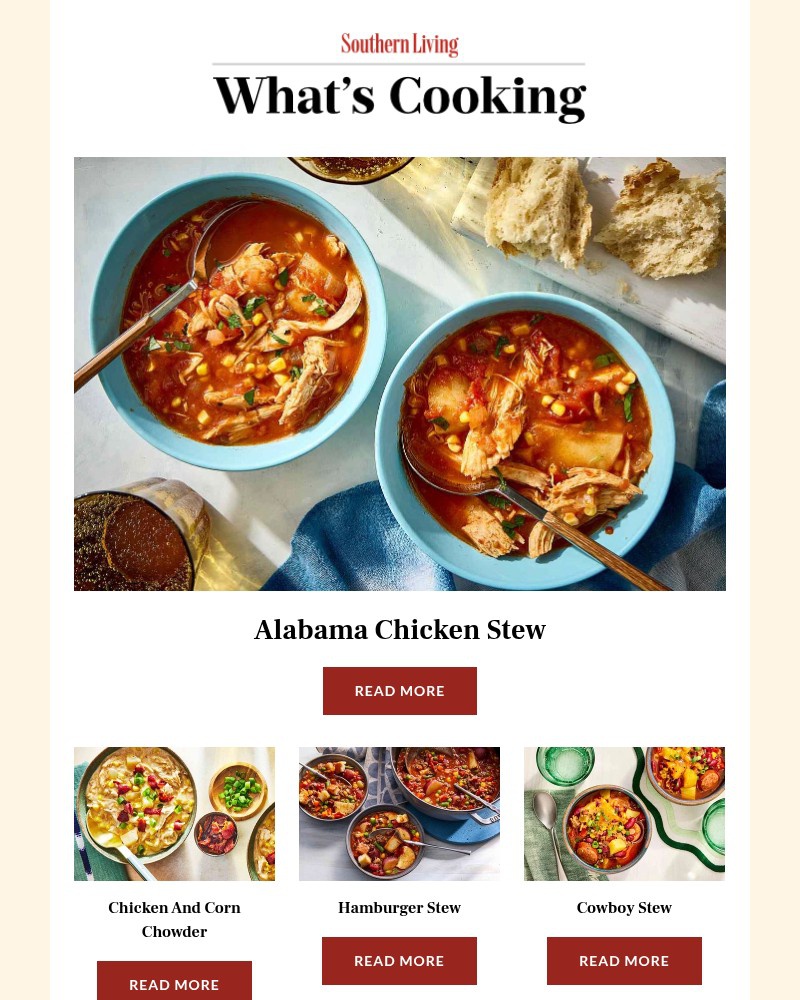The width and height of the screenshot is (800, 1000).
Task: Click READ MORE under Hamburger Stew
Action: tap(399, 960)
